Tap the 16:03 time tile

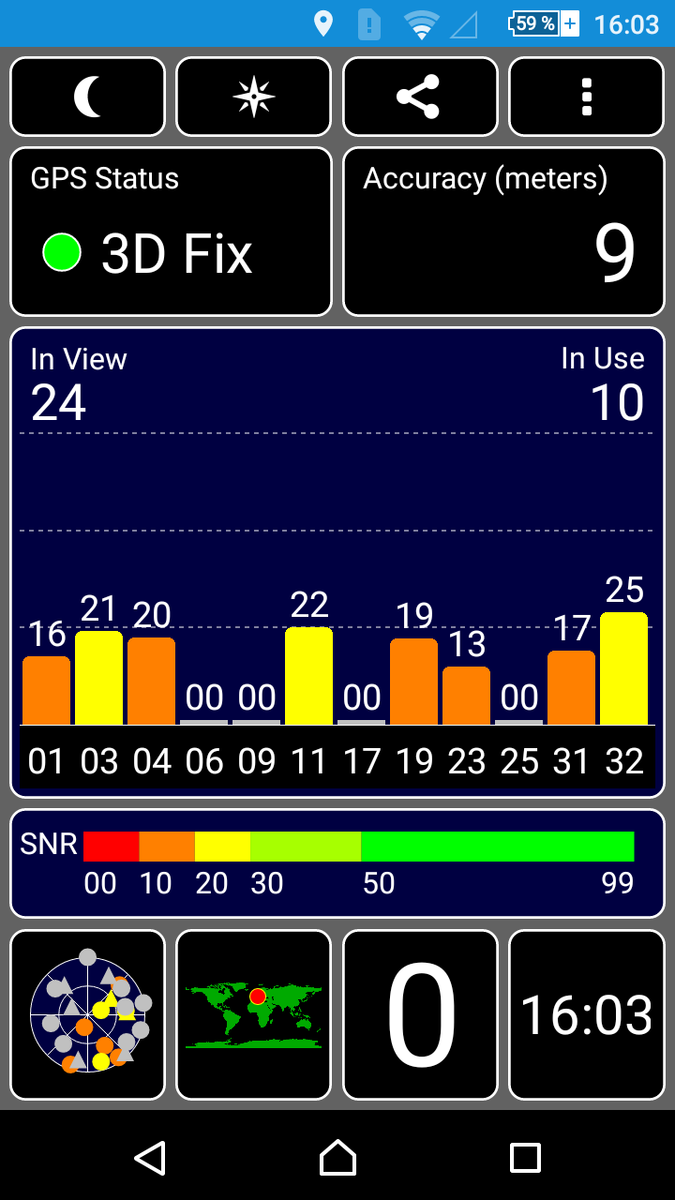point(587,1015)
